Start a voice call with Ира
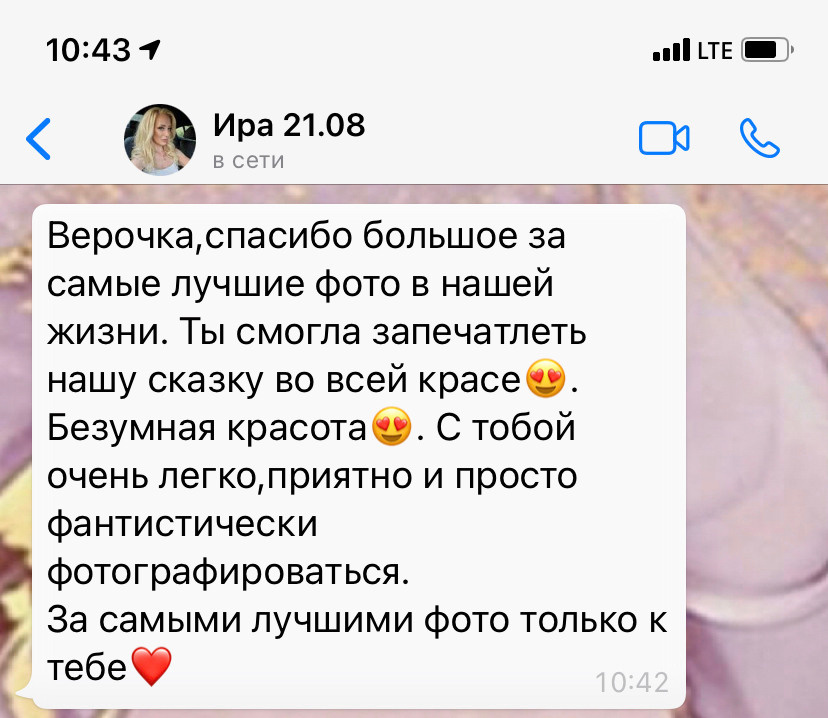Viewport: 828px width, 718px height. (759, 139)
